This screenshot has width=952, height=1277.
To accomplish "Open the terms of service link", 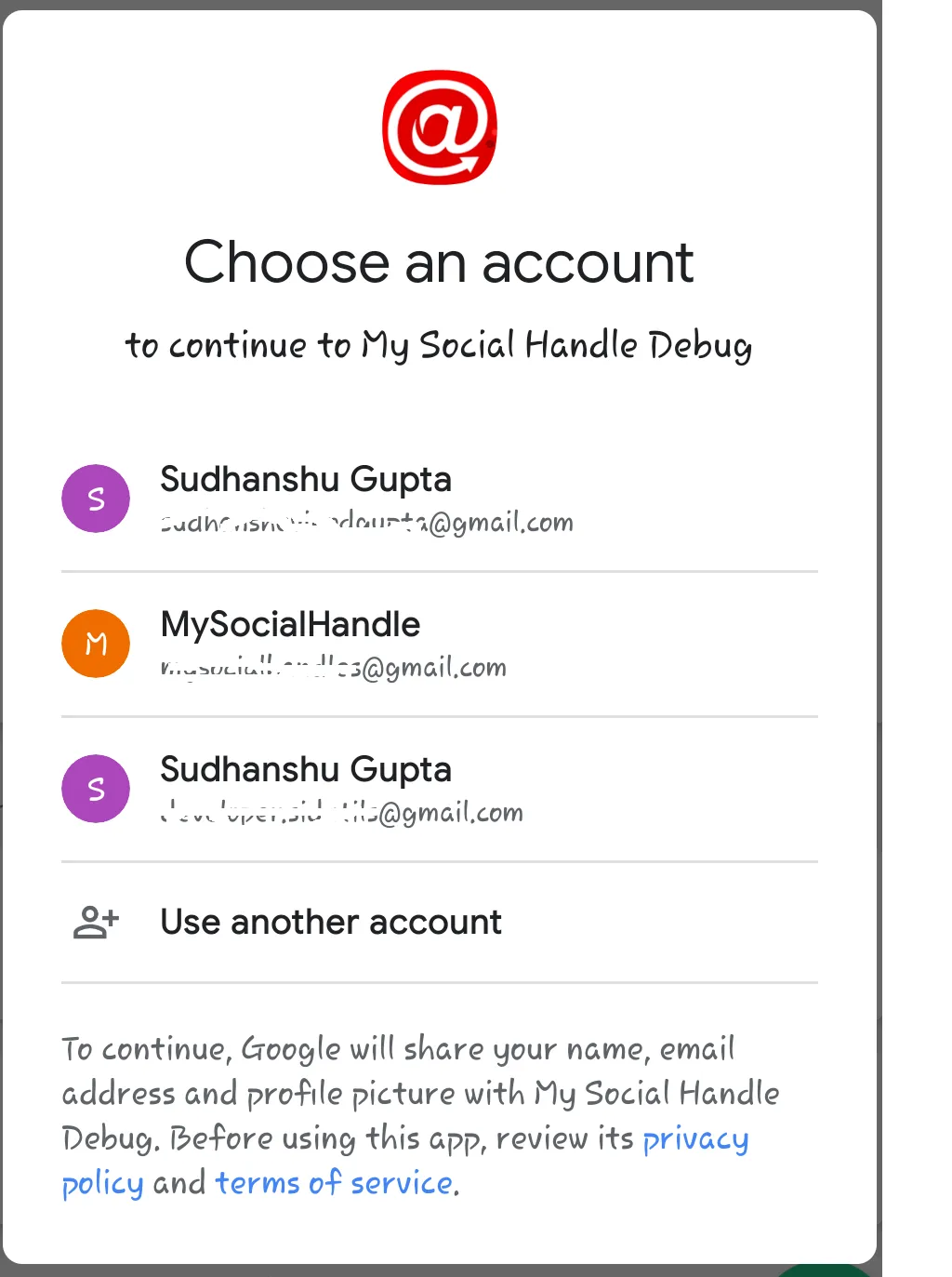I will coord(336,1183).
